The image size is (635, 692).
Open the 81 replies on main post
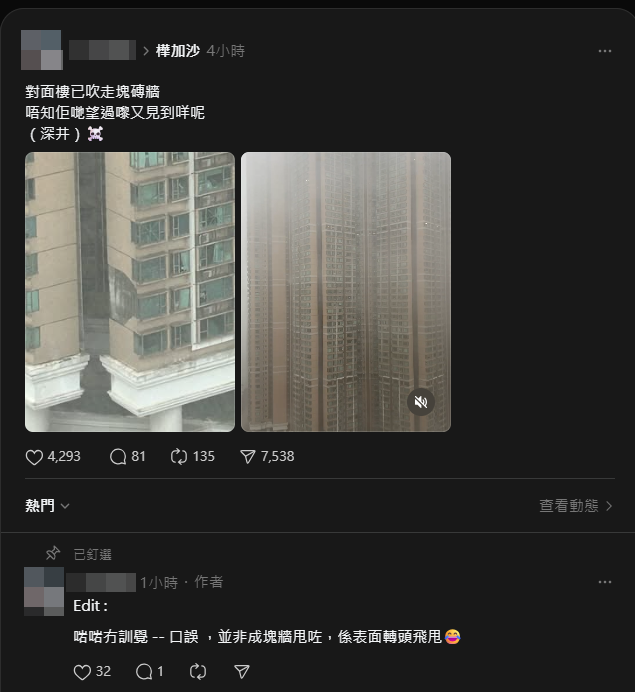(x=118, y=456)
